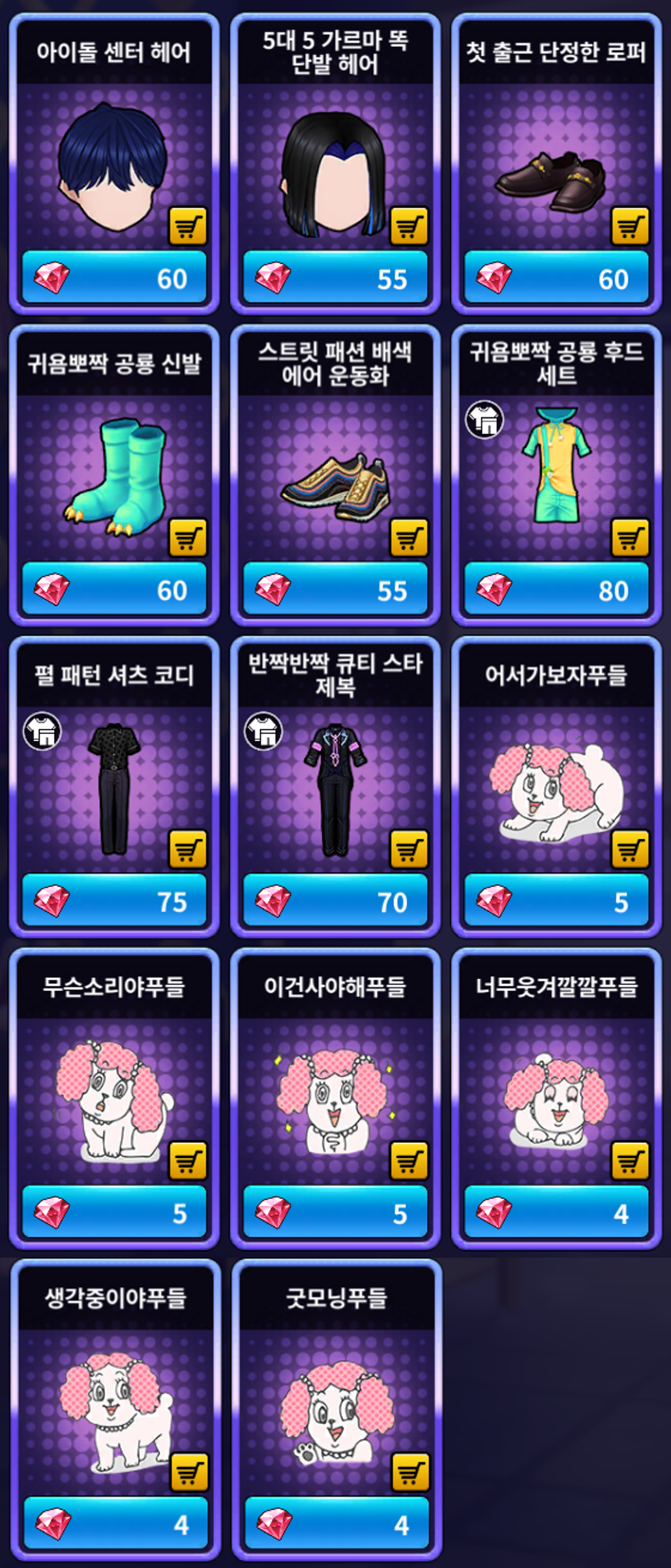Image resolution: width=671 pixels, height=1568 pixels.
Task: Add 너무웃겨깔깔푸들 to the cart
Action: [630, 1161]
